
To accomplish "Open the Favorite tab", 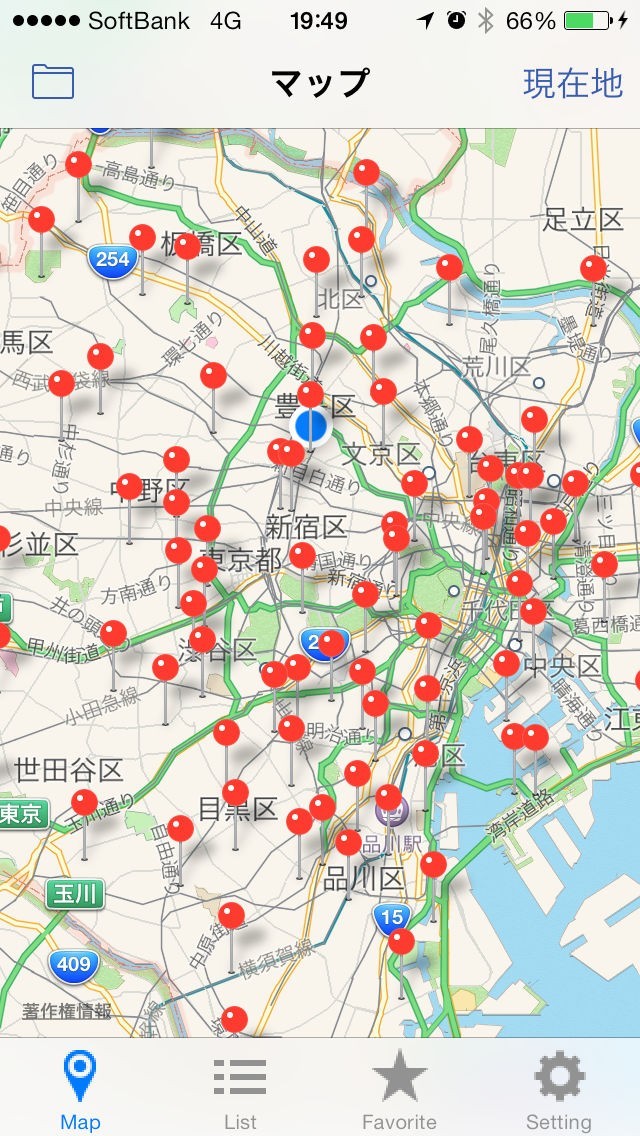I will tap(399, 1088).
